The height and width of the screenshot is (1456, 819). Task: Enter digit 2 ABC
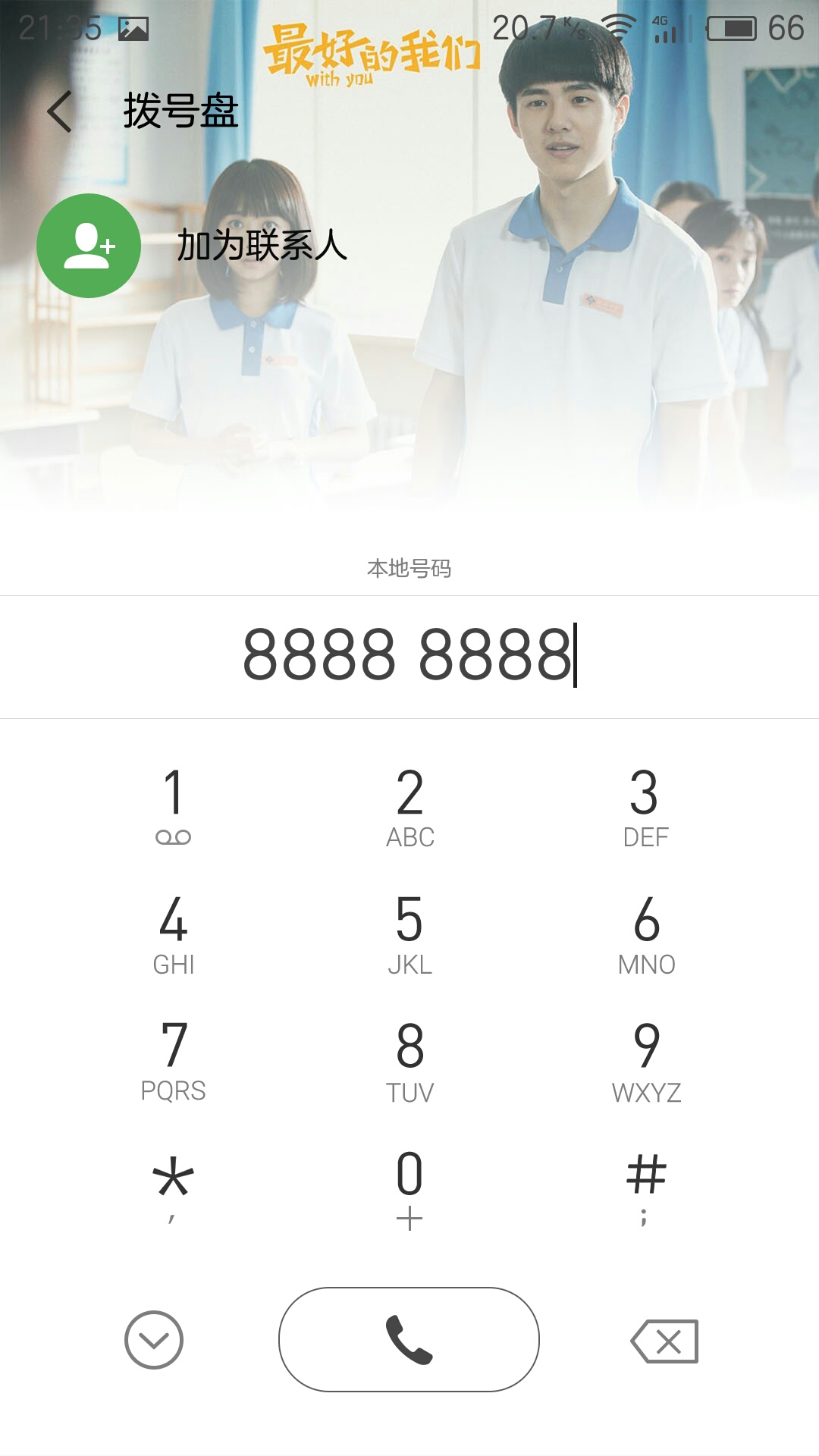click(x=409, y=805)
